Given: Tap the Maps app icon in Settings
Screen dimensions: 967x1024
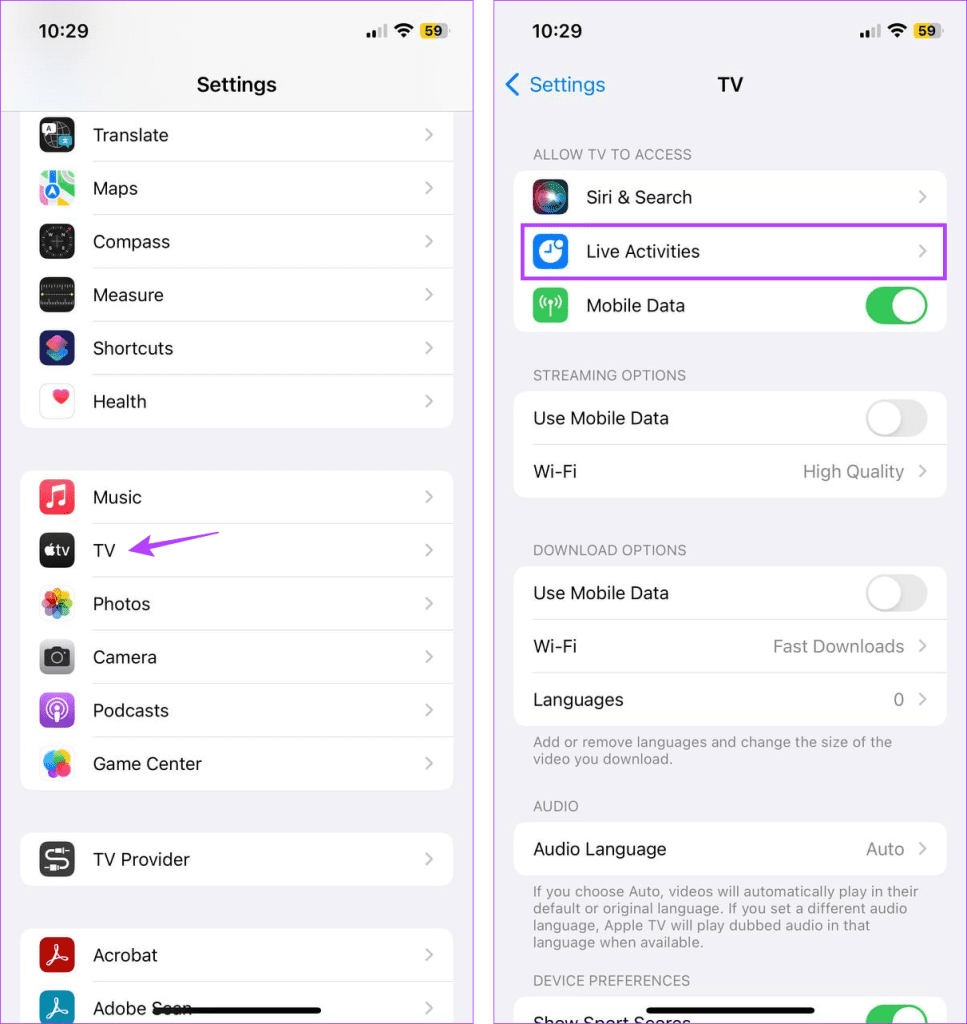Looking at the screenshot, I should click(x=57, y=188).
